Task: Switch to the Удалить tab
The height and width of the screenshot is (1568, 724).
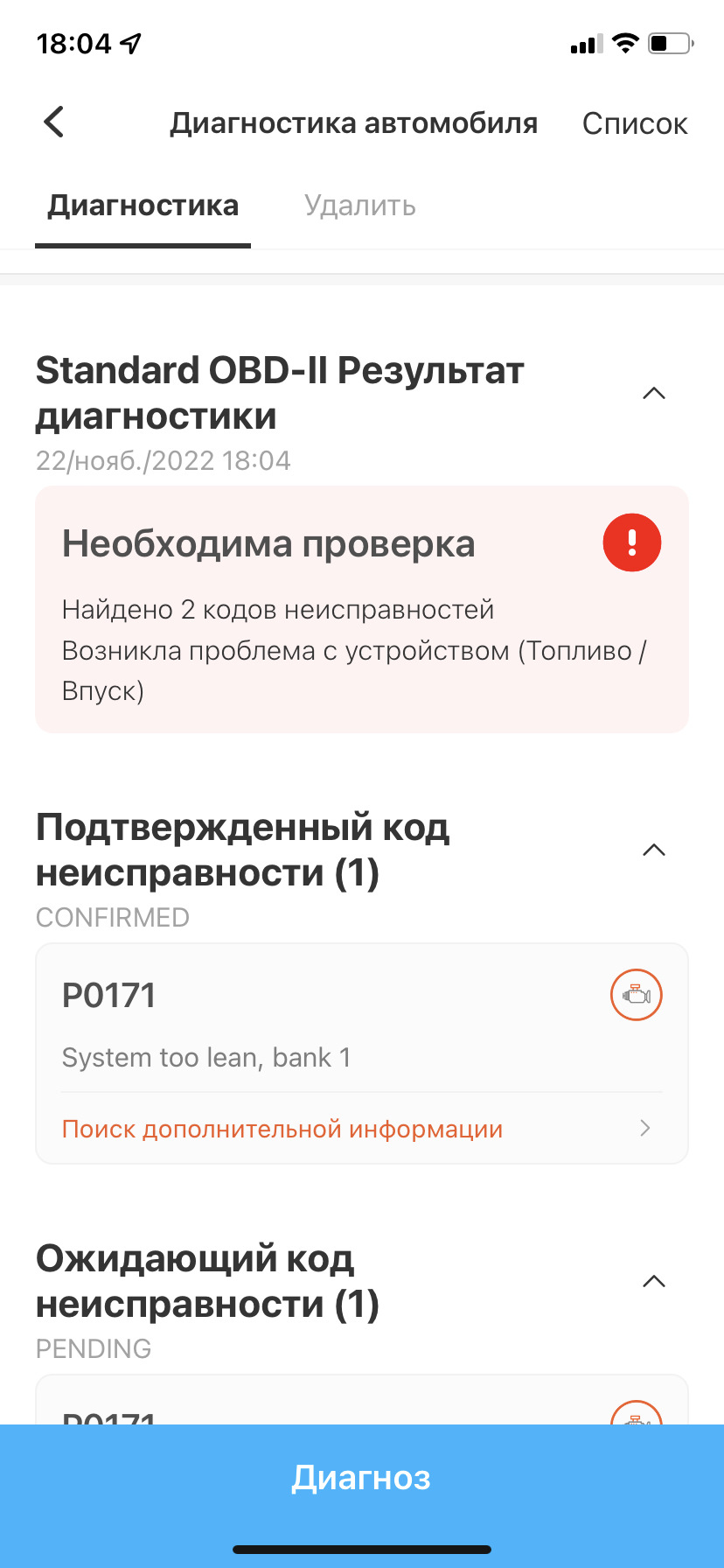Action: pyautogui.click(x=359, y=206)
